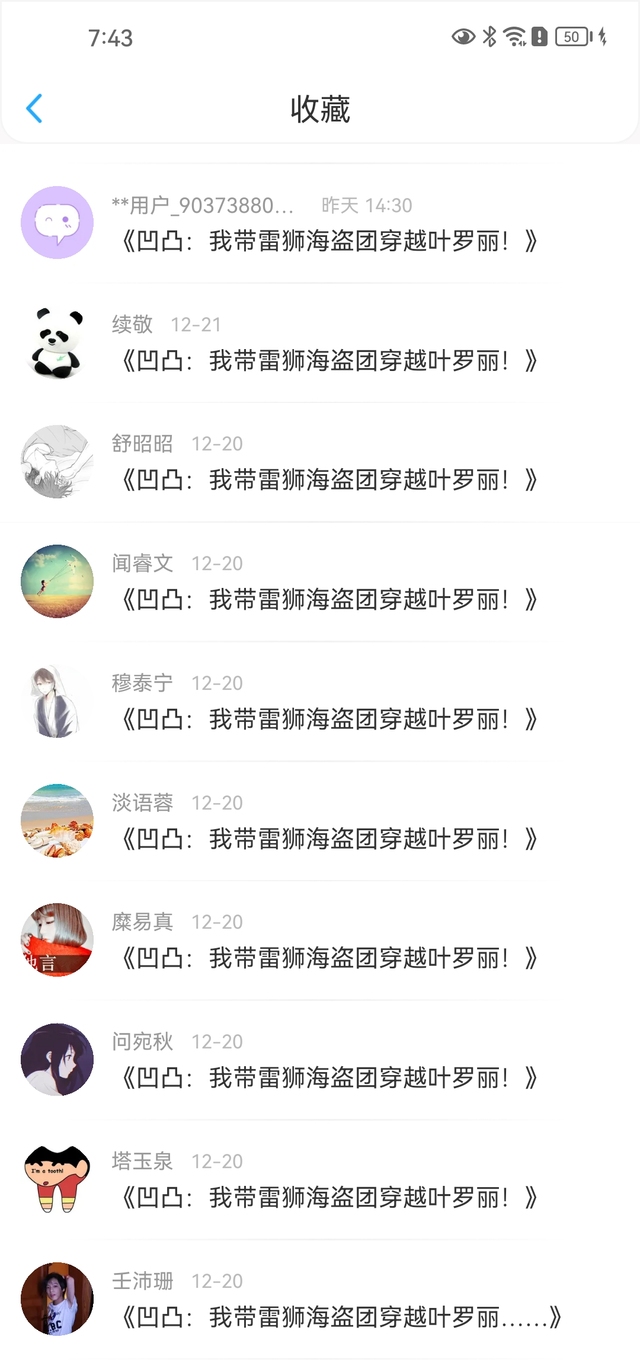Open the favorite from **用户_90373880
This screenshot has width=640, height=1369.
click(329, 241)
